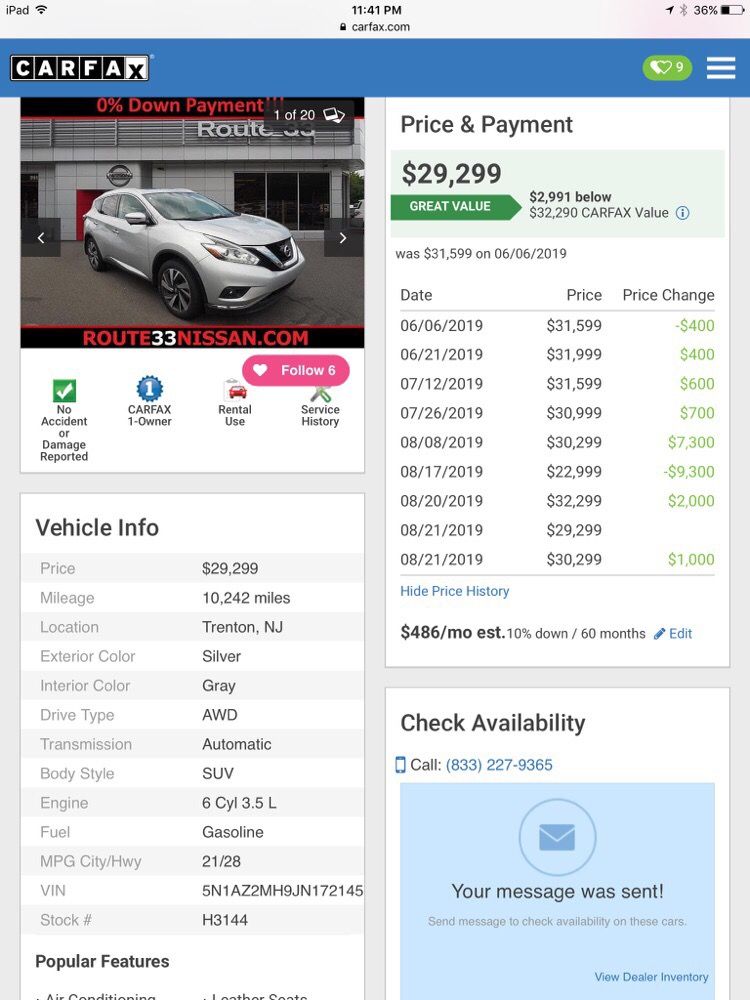Viewport: 750px width, 1000px height.
Task: Open CARFAX Value info icon
Action: 683,213
